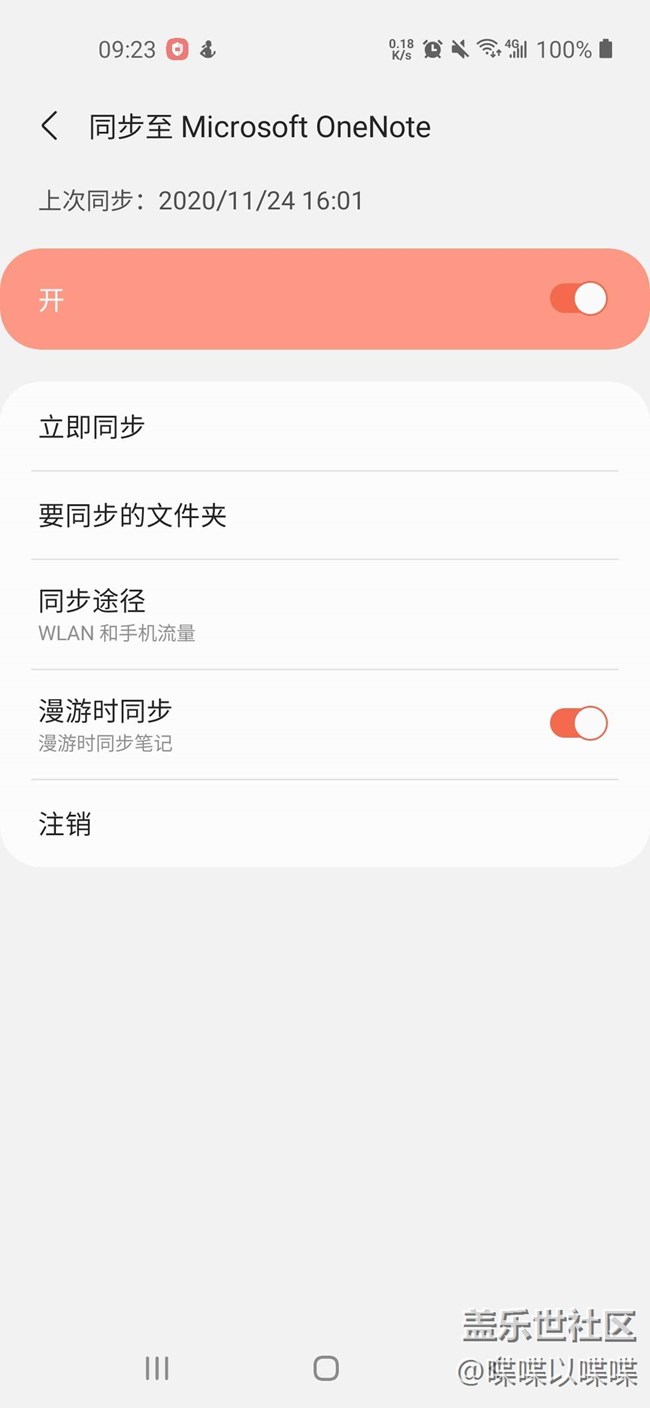Disable the 漫游时同步 roaming sync switch
This screenshot has width=650, height=1408.
pos(578,723)
